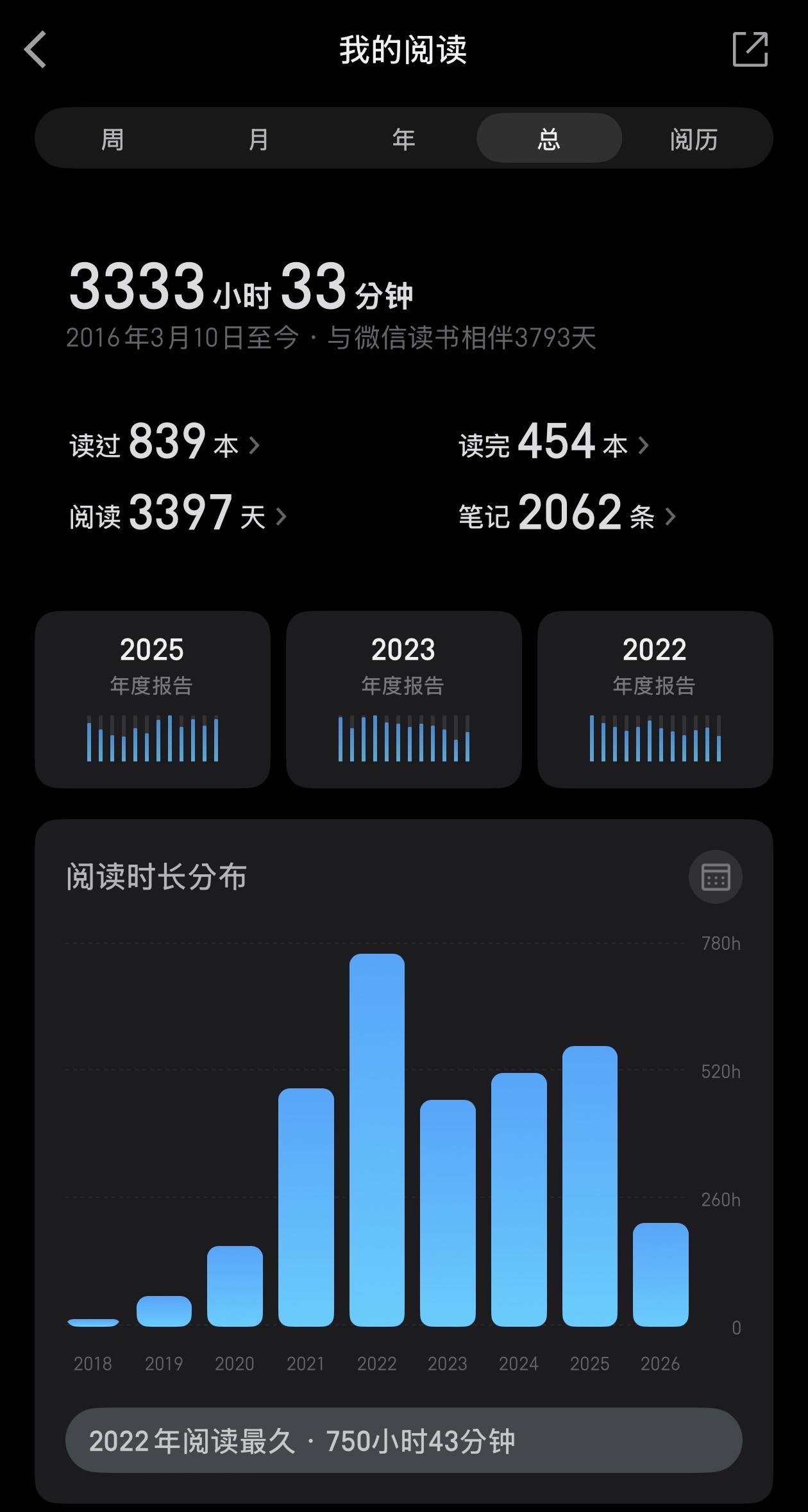Open the 读完 454 本 list
Screen dimensions: 808x1512
click(554, 442)
